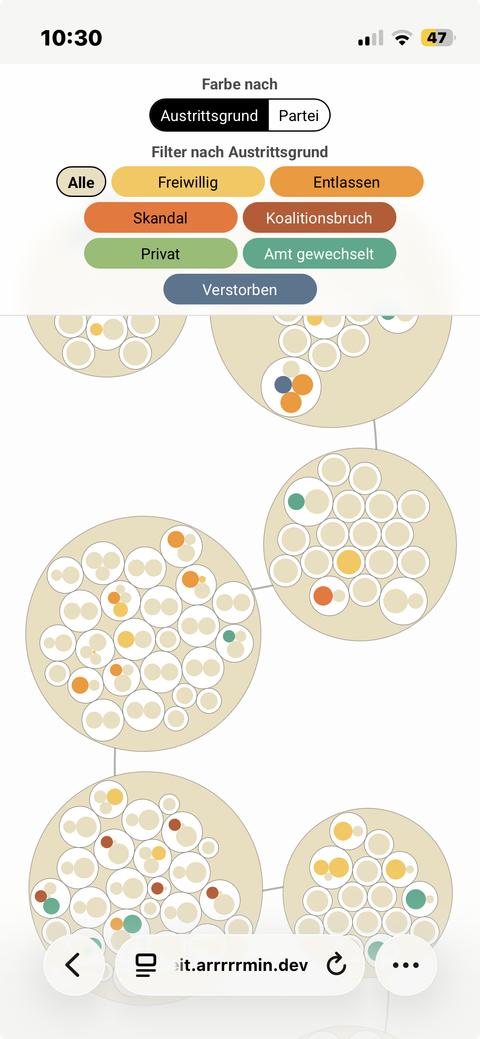Image resolution: width=480 pixels, height=1039 pixels.
Task: Open the browser's more options menu
Action: [x=406, y=965]
